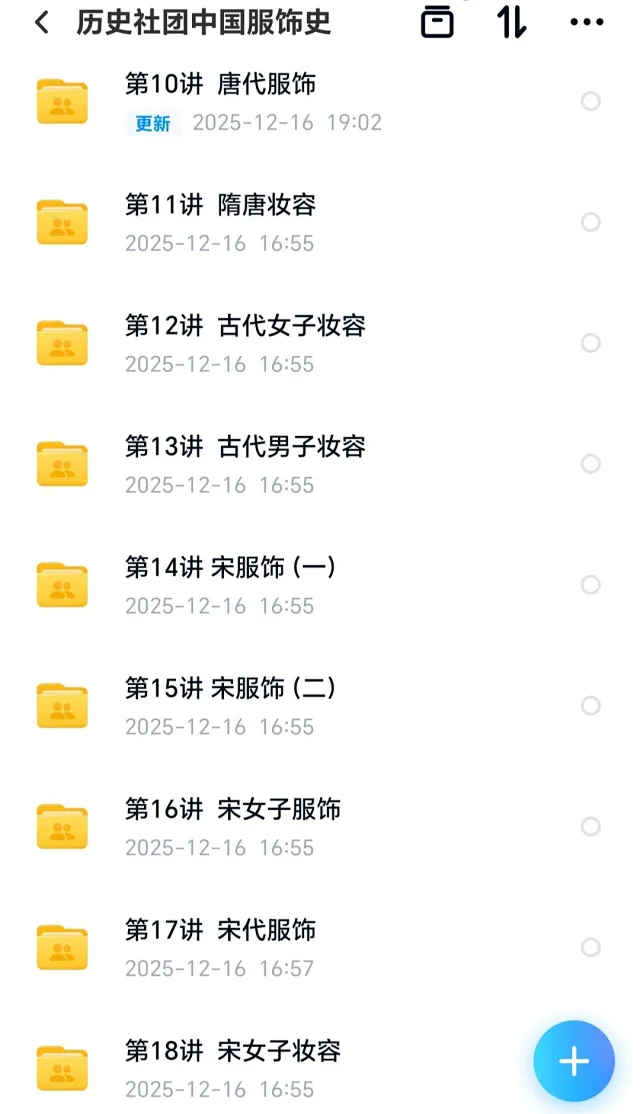Open folder 第18讲 宋女子妆容

[x=232, y=1052]
